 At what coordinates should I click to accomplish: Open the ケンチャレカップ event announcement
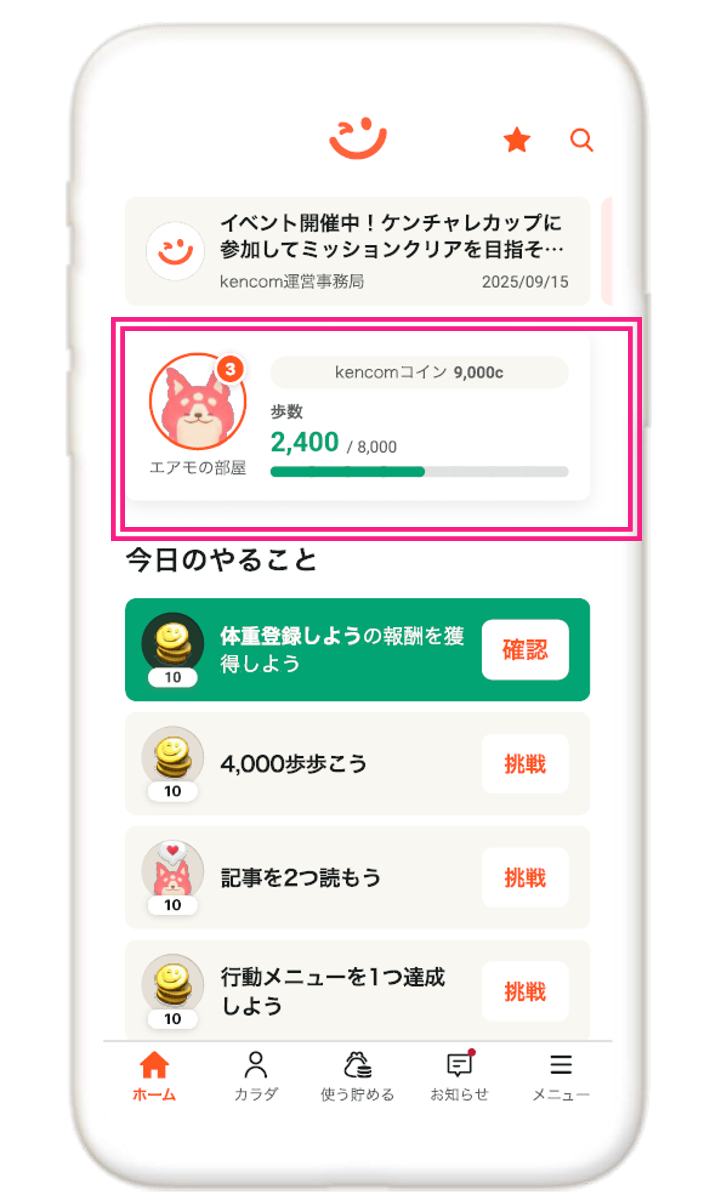[x=357, y=251]
